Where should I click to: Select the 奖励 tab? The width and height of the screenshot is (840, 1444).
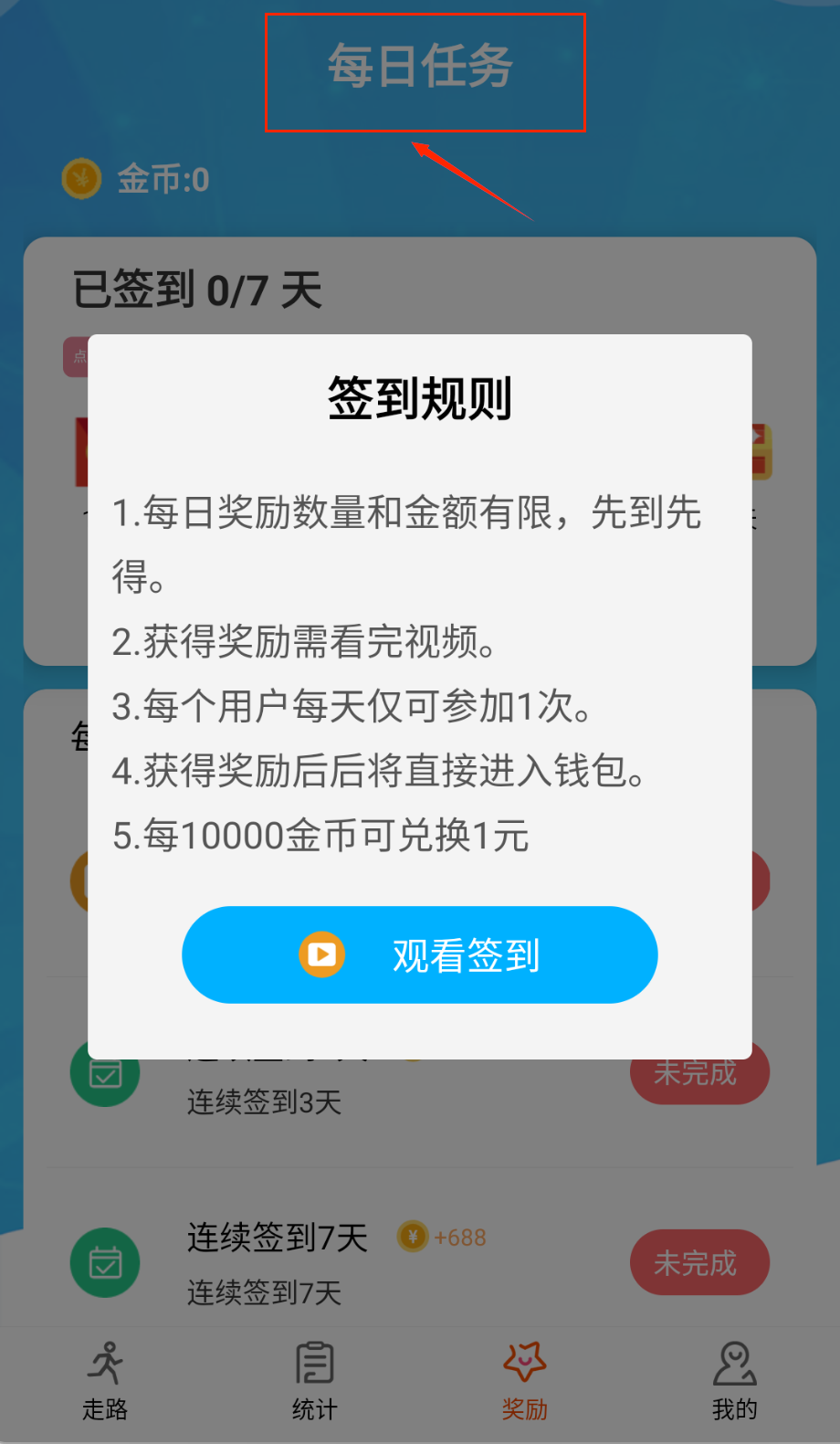524,1380
